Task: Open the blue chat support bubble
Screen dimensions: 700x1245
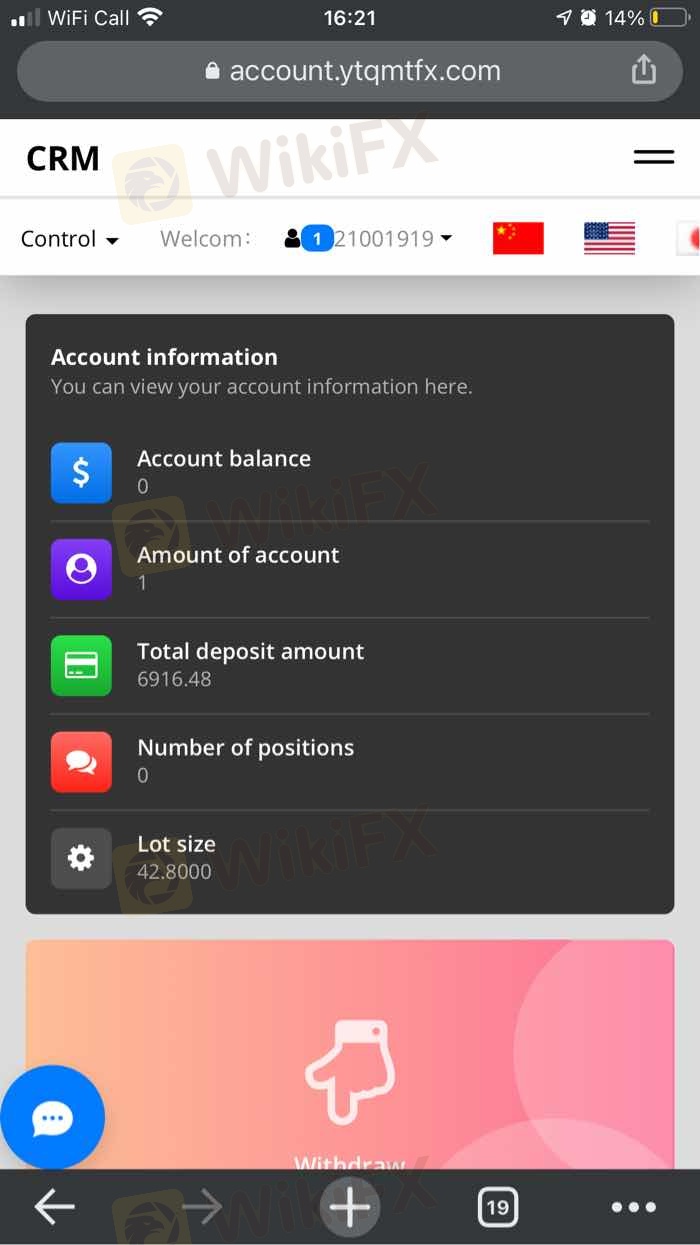Action: (52, 1117)
